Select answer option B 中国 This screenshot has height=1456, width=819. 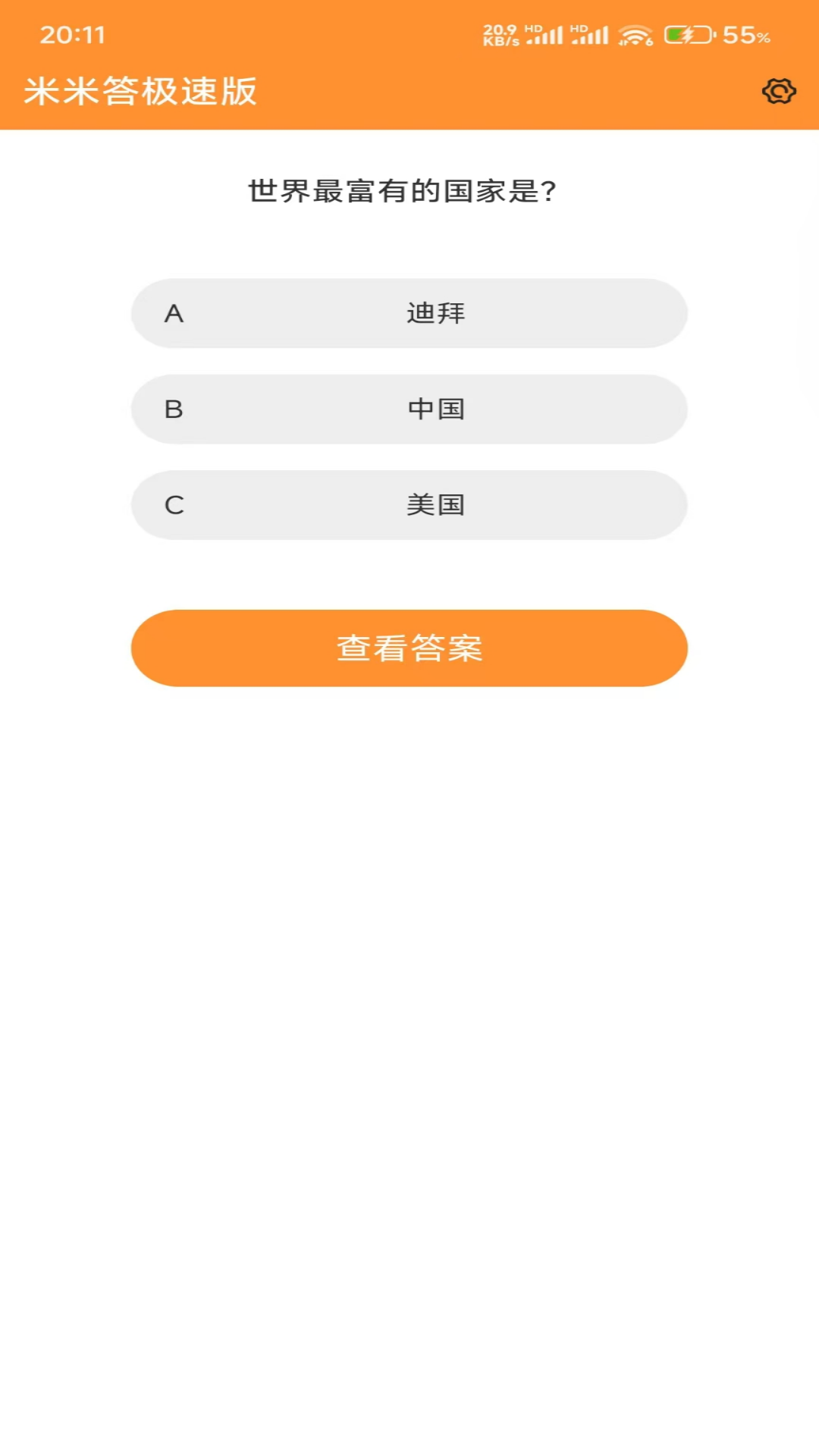point(409,409)
